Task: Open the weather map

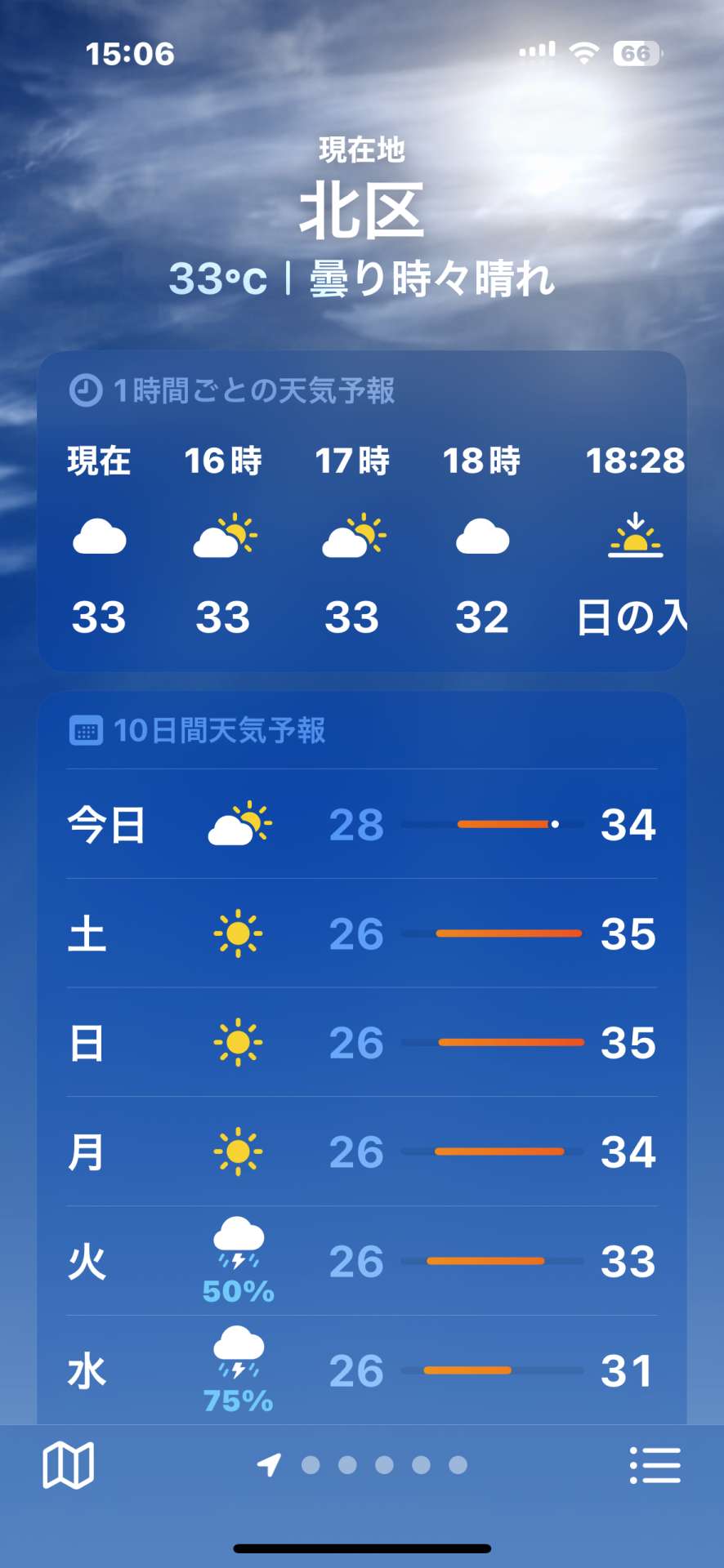Action: [68, 1464]
